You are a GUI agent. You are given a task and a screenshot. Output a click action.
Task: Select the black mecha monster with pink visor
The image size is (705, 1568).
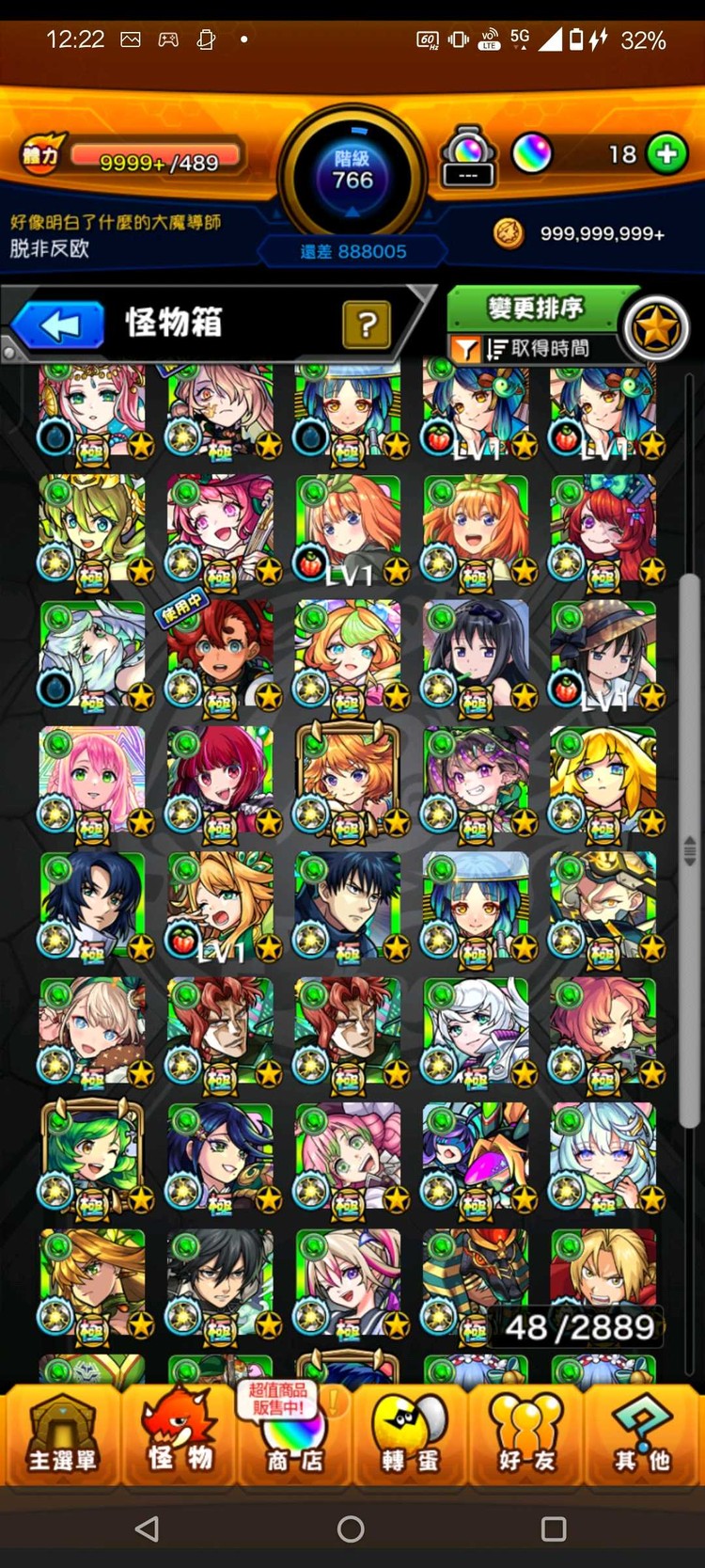pos(476,1157)
